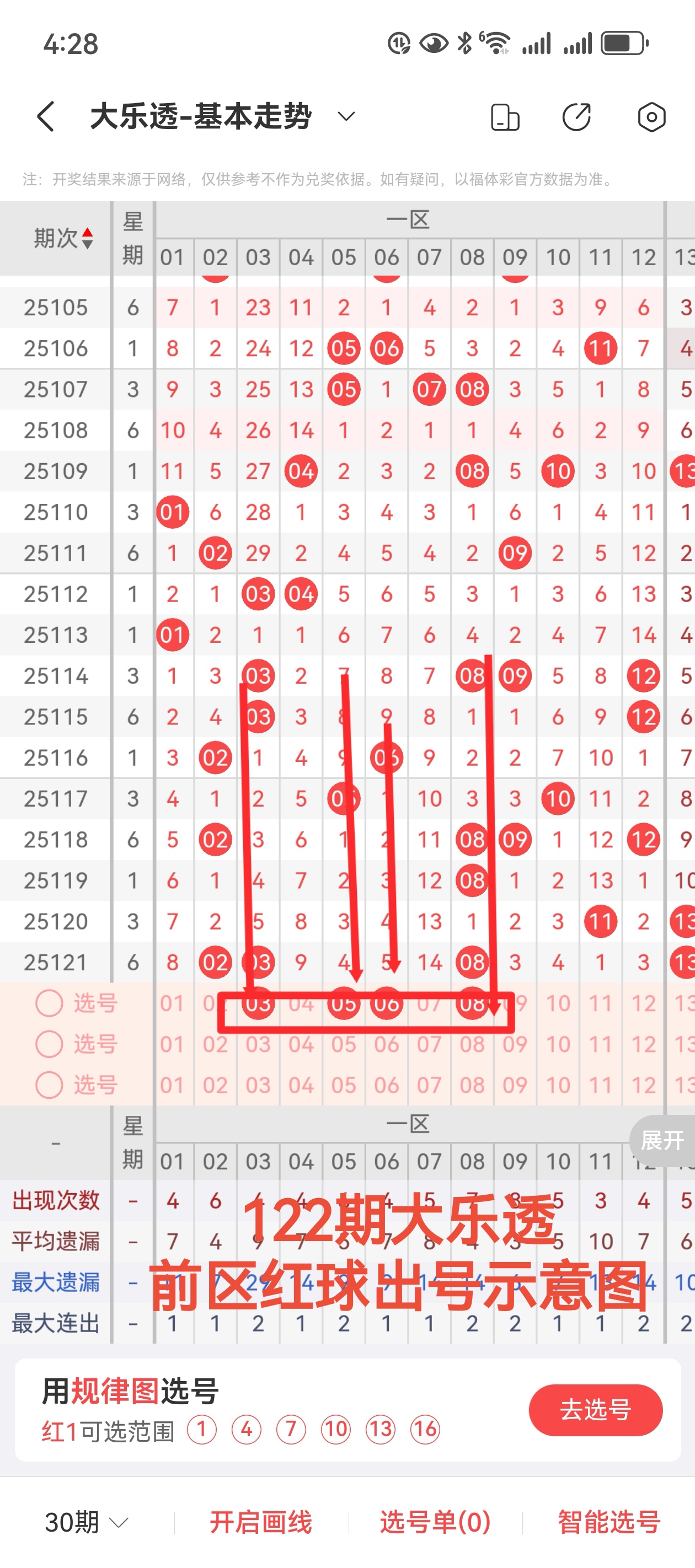The image size is (695, 1568).
Task: Open 智能选号 smart picker
Action: coord(608,1522)
